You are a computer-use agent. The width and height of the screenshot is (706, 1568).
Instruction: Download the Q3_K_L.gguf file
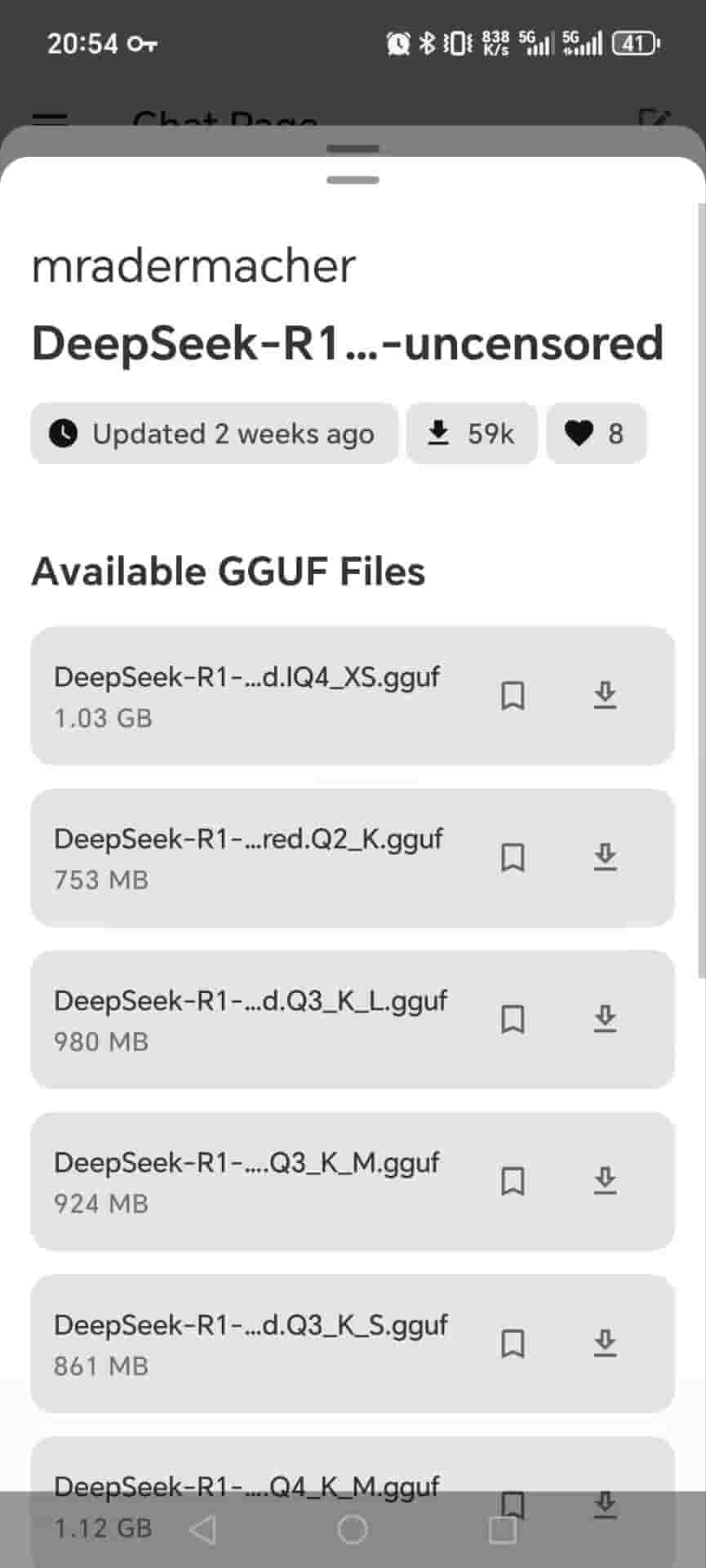point(605,1019)
